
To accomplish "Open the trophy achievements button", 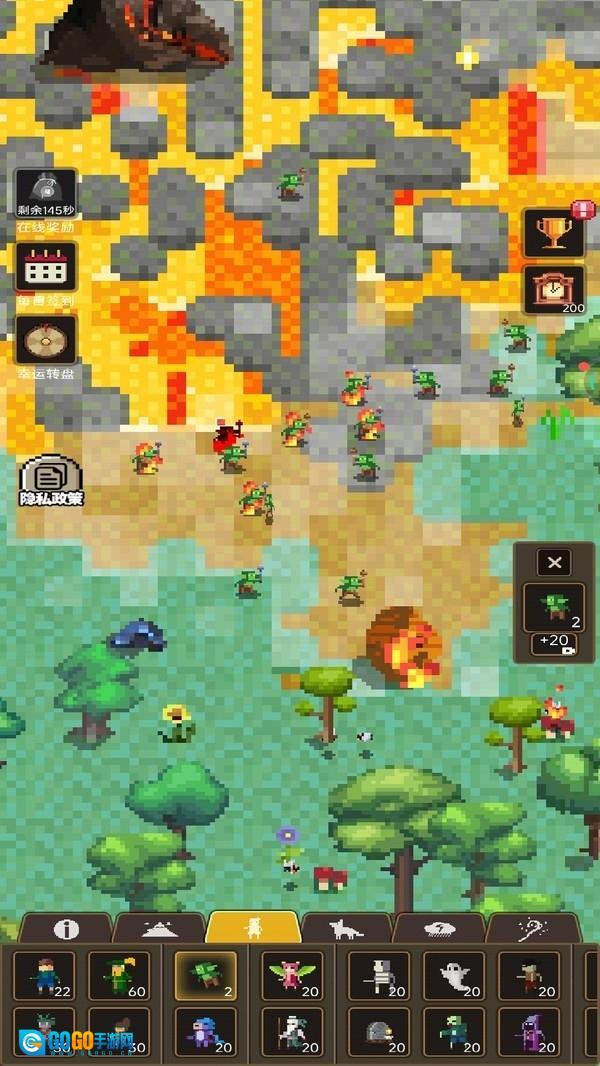I will click(553, 233).
